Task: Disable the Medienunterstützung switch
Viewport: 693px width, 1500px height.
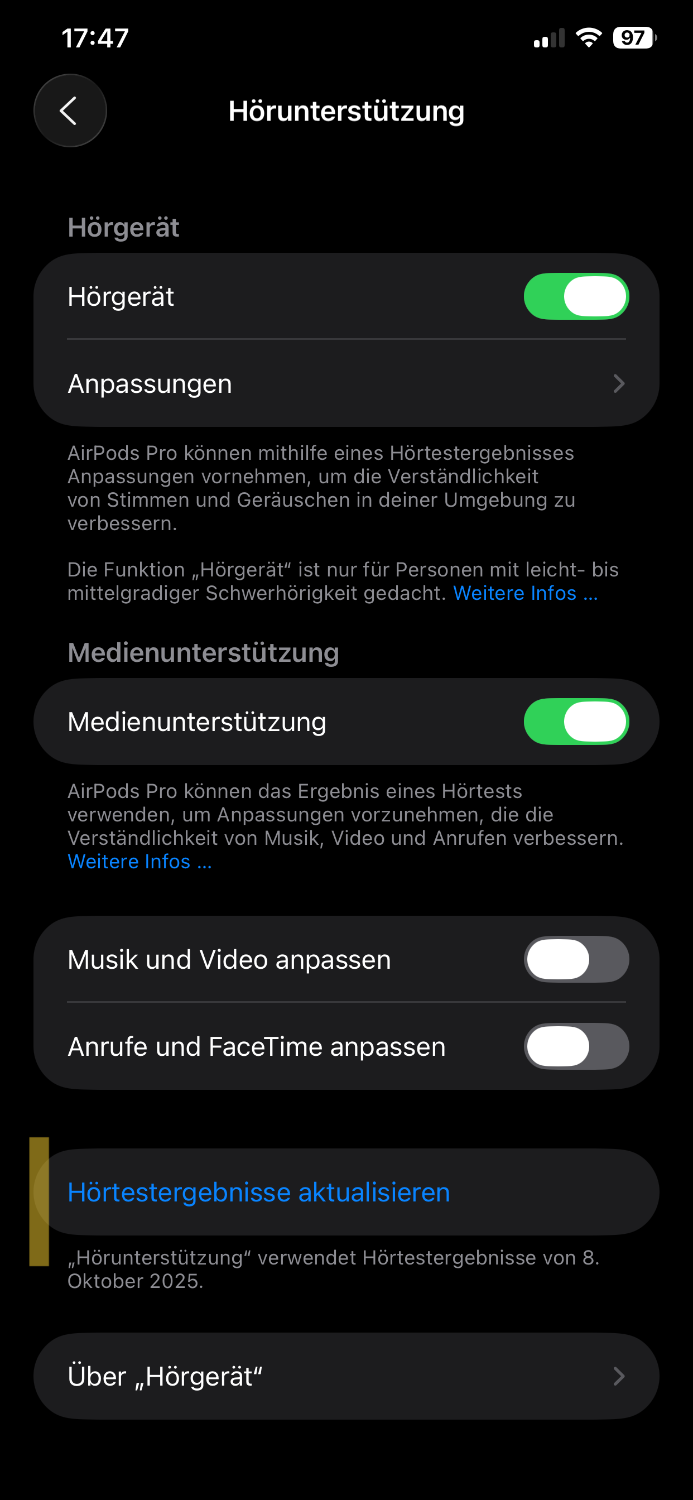Action: point(576,722)
